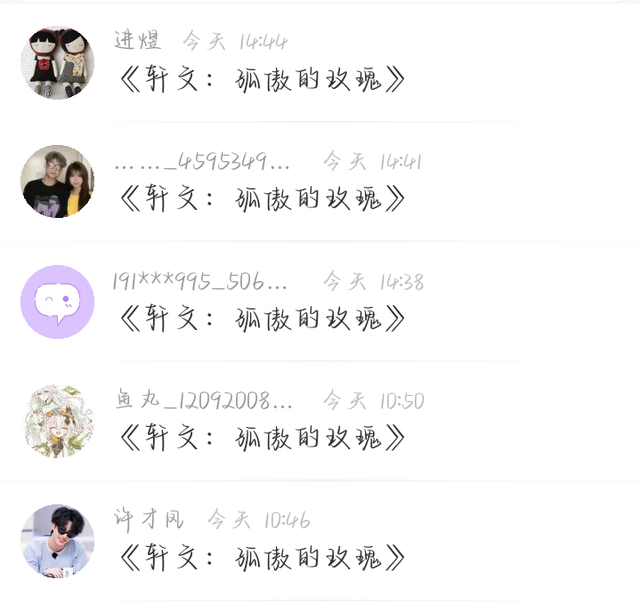Tap 许才风's sunglasses avatar

(58, 541)
